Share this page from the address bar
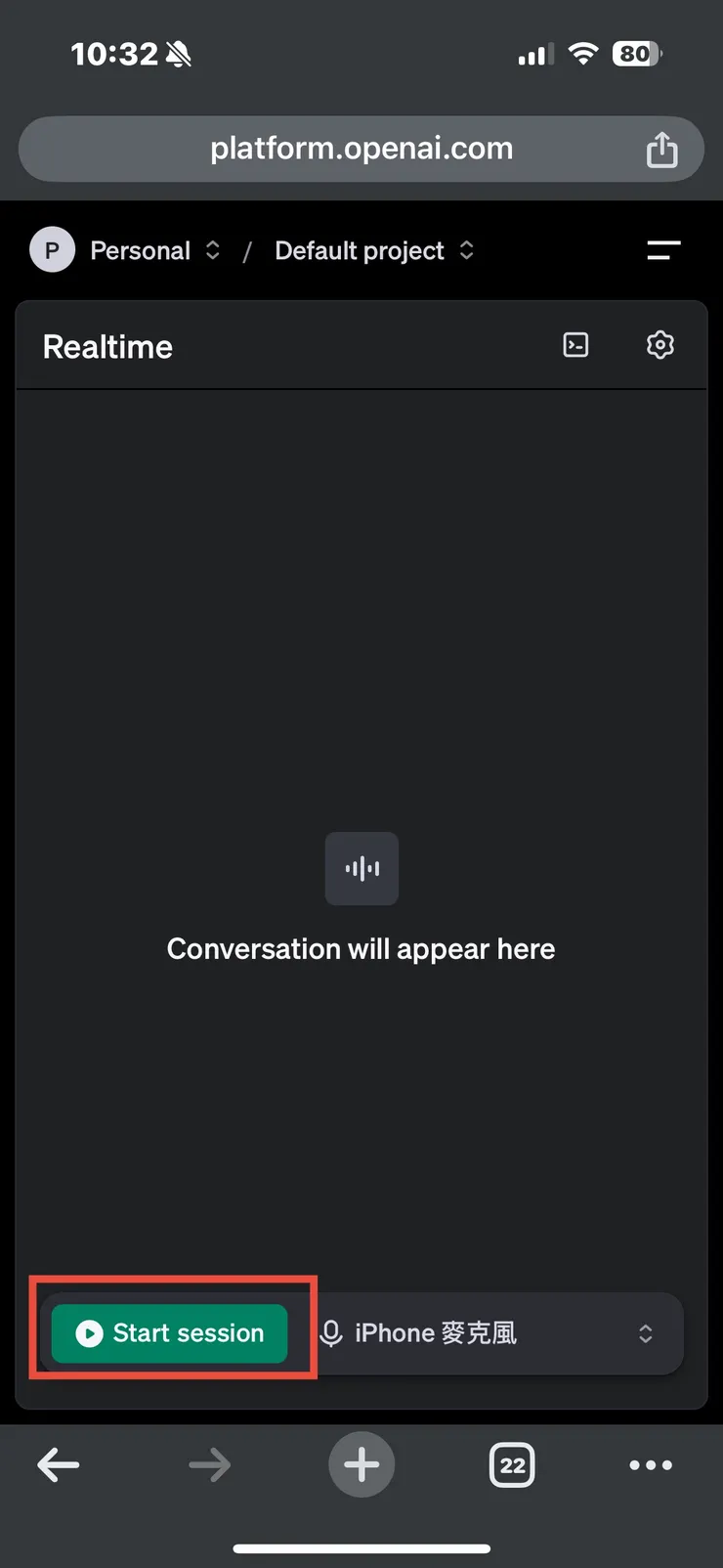The width and height of the screenshot is (723, 1568). [x=661, y=150]
